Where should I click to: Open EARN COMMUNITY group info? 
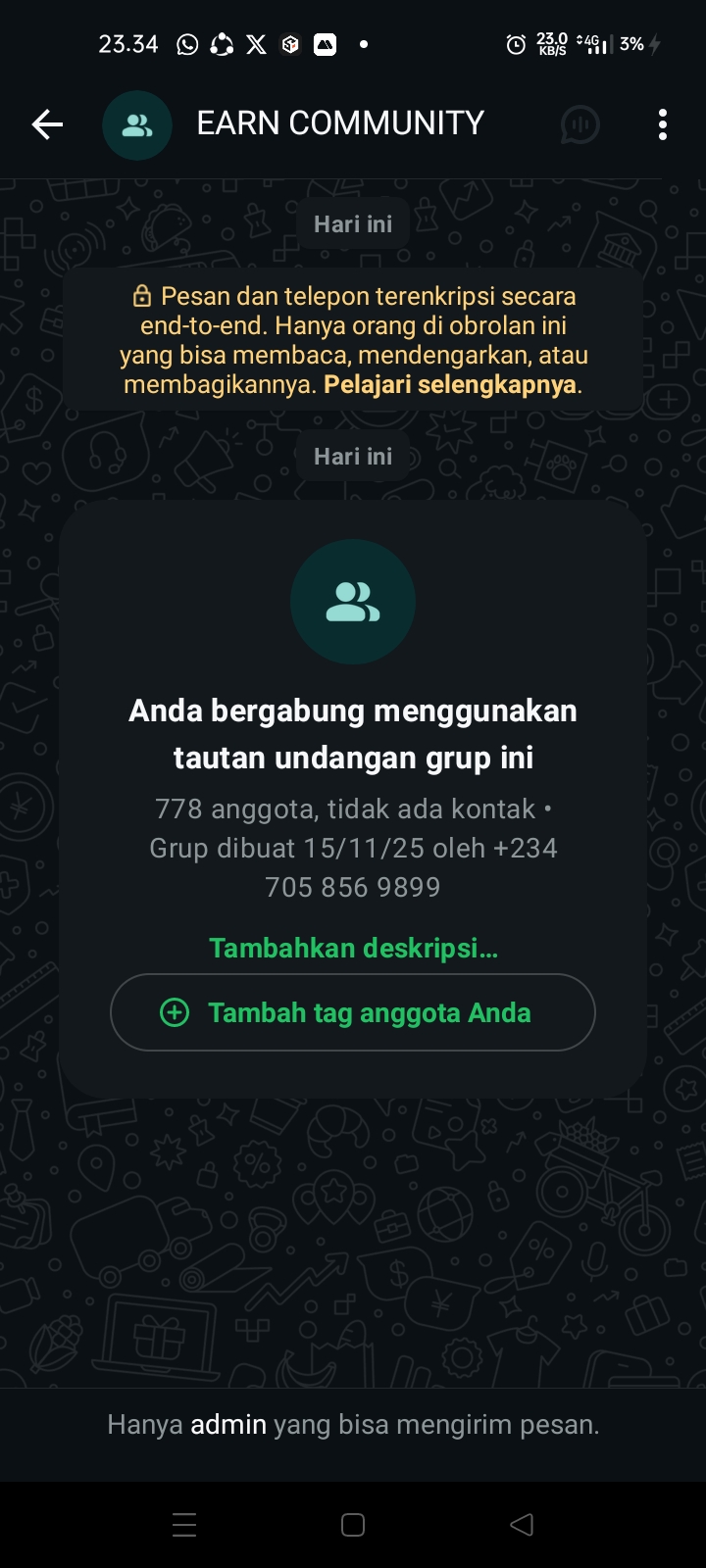(339, 123)
